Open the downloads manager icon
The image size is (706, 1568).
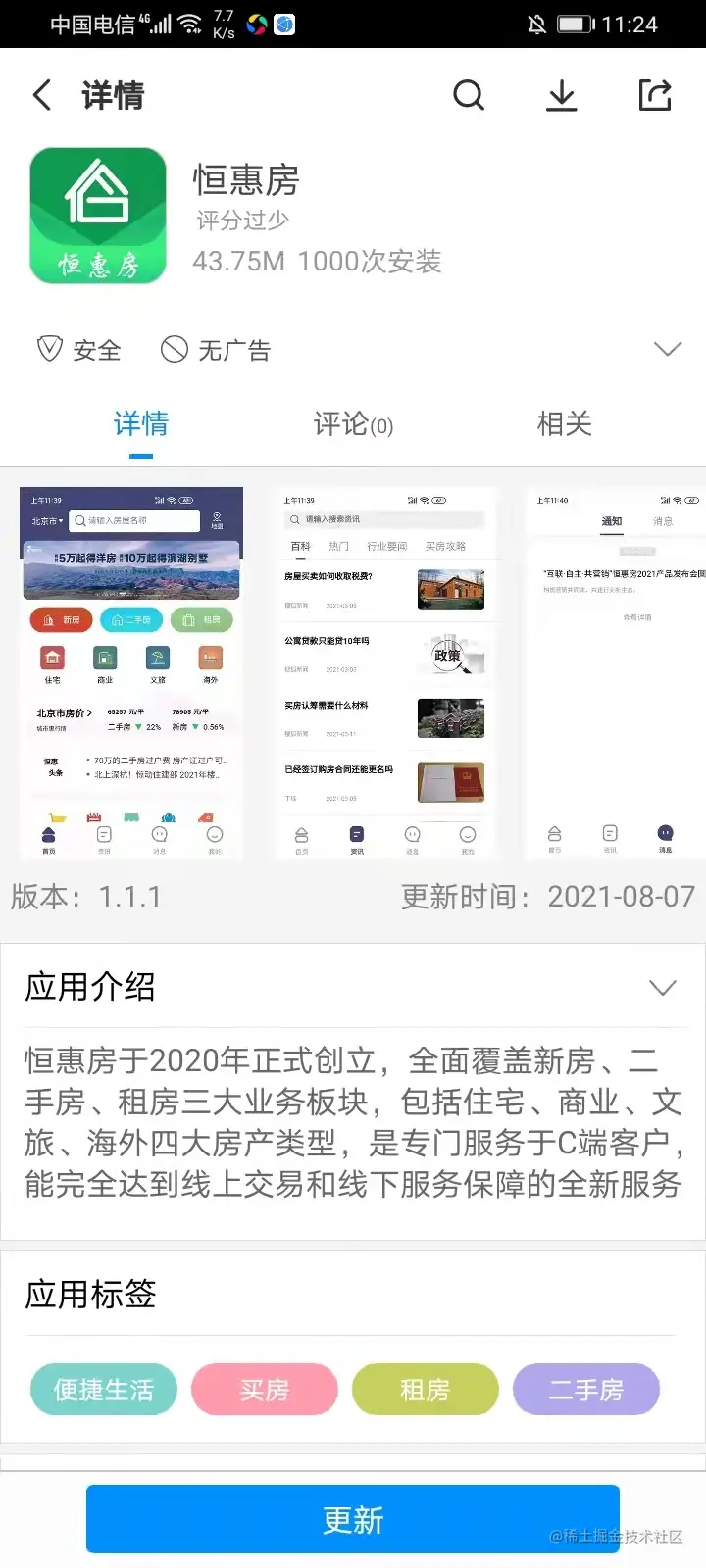pos(562,95)
